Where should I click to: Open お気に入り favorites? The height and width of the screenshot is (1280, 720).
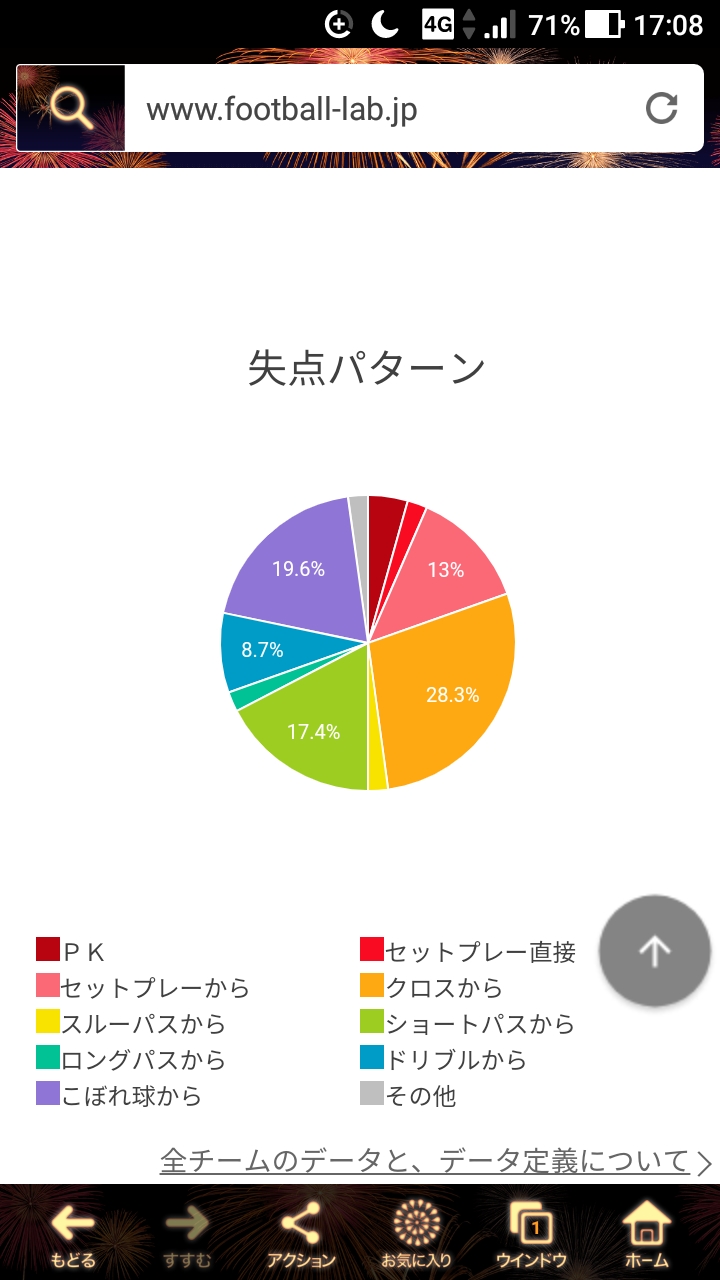417,1234
